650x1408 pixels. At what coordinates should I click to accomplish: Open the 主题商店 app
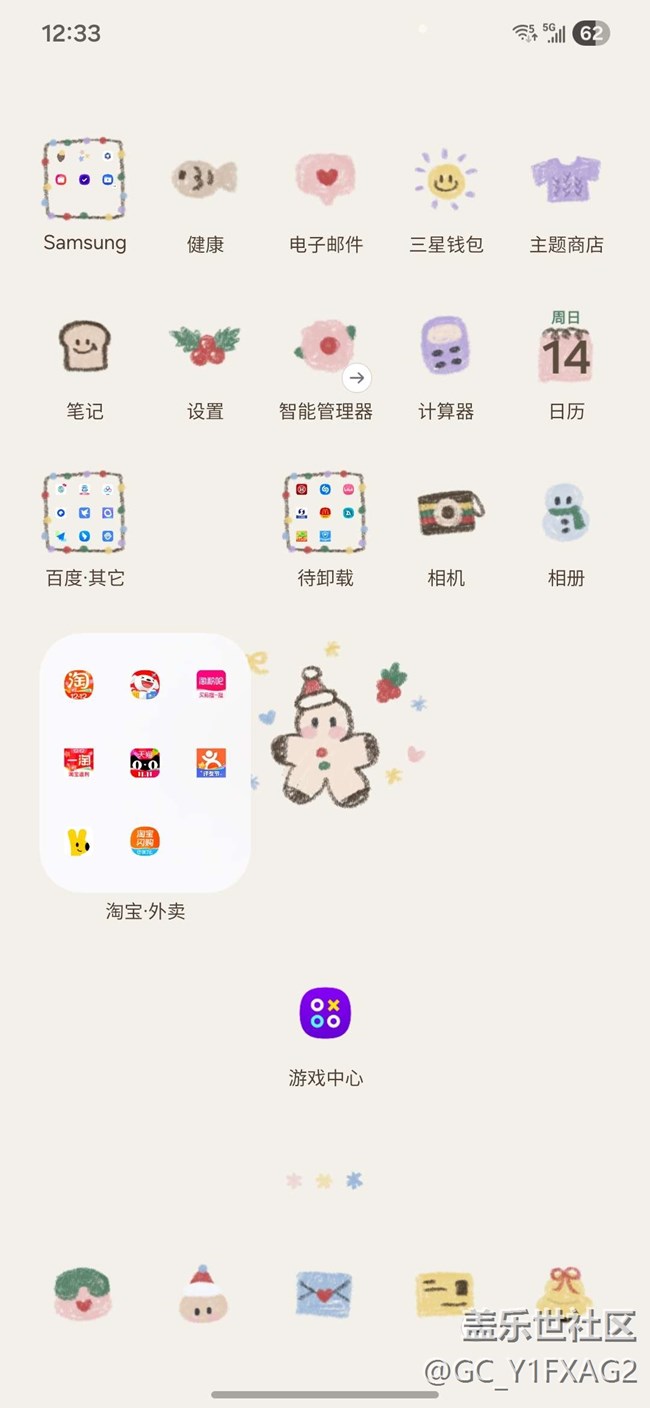tap(566, 180)
